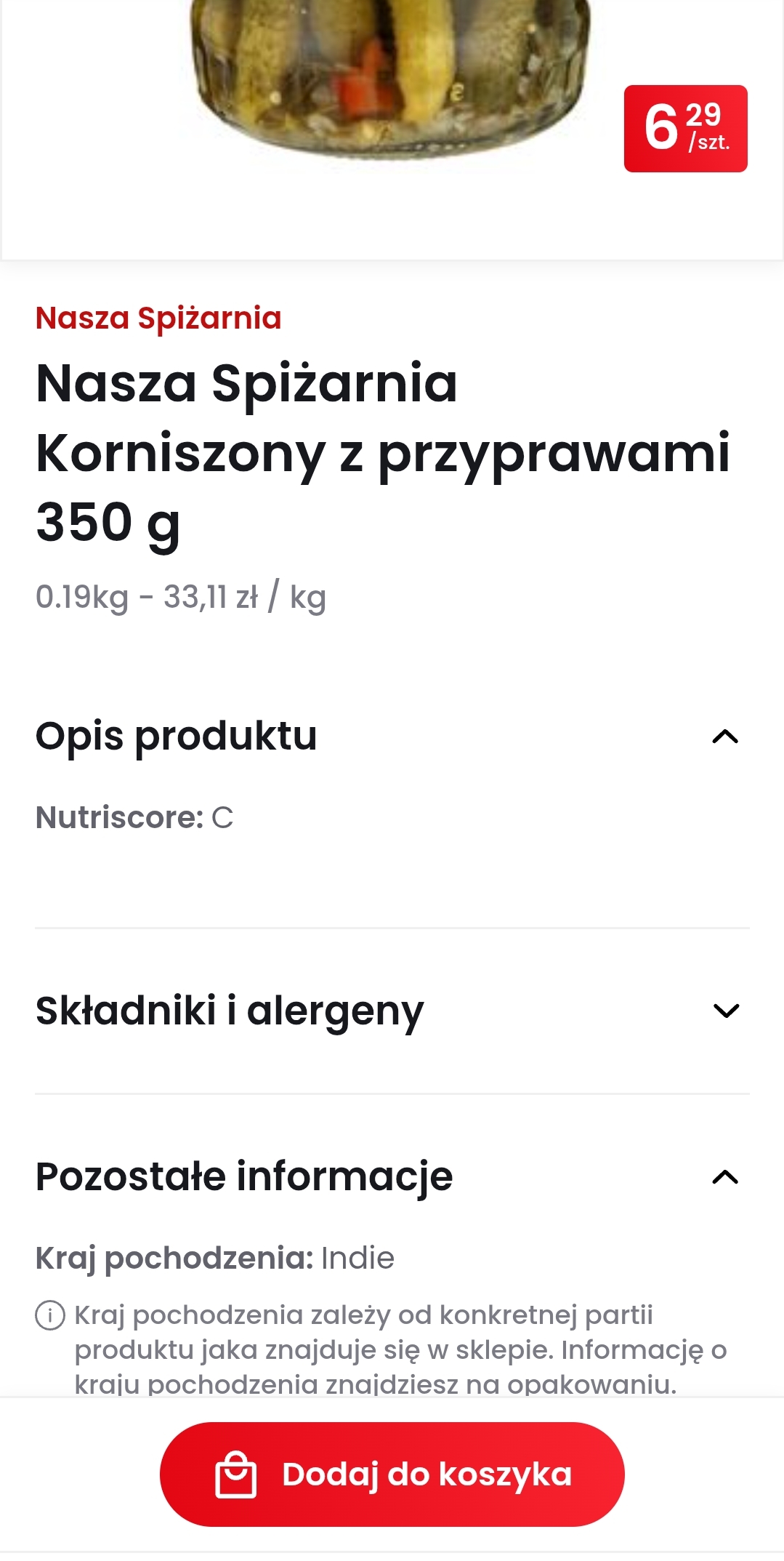Add the product with Dodaj do koszyka
This screenshot has height=1561, width=784.
[392, 1474]
